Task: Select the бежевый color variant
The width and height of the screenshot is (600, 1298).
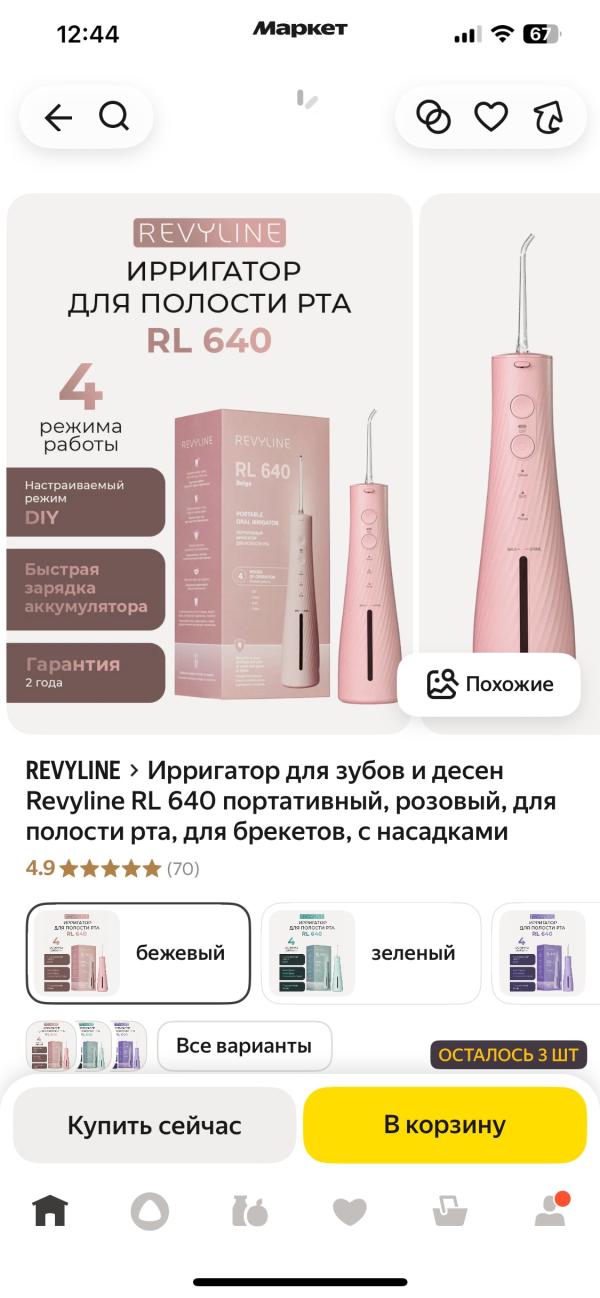Action: 138,953
